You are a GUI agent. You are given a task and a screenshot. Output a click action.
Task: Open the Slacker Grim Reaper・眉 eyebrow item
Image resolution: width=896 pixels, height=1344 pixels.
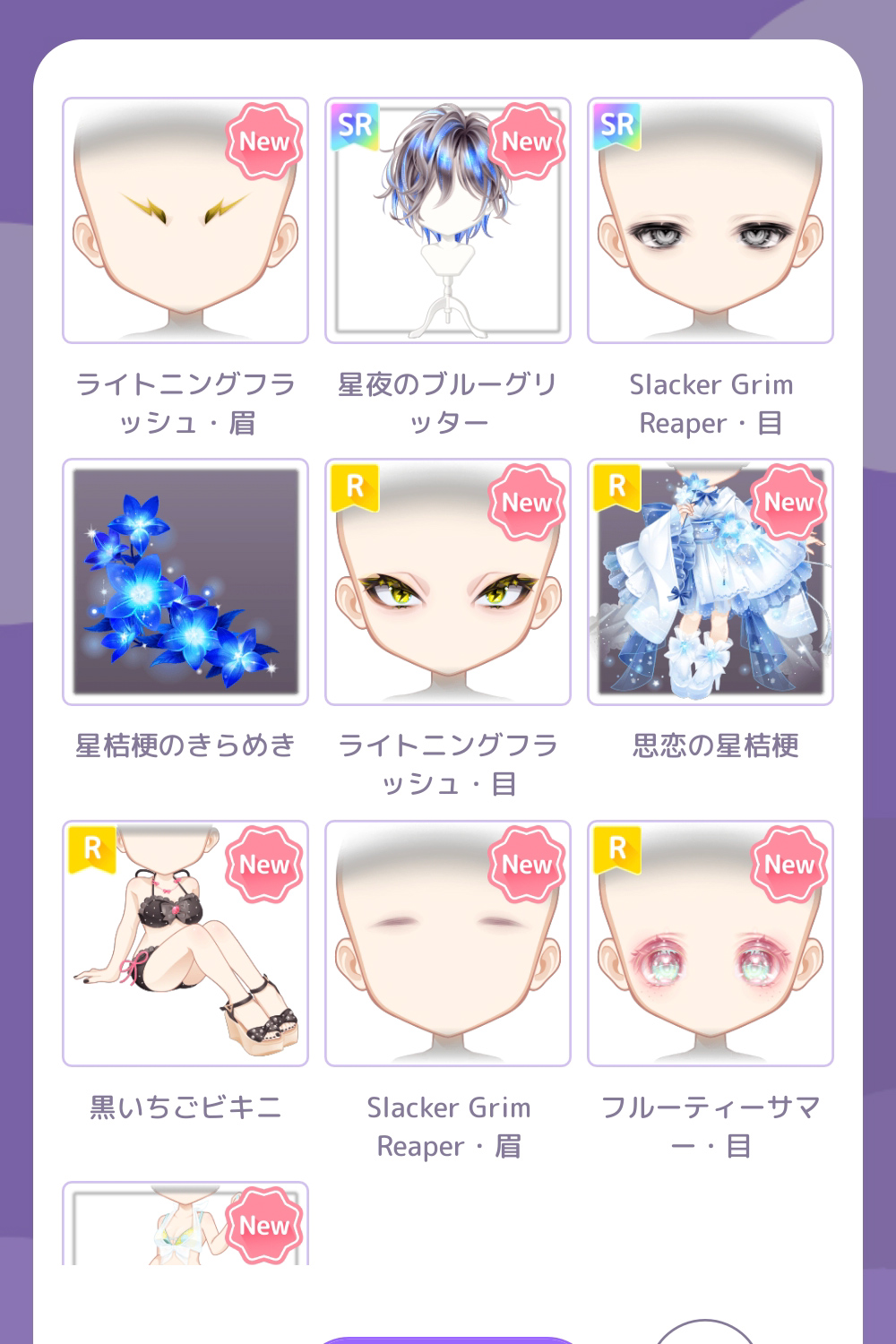click(x=448, y=943)
